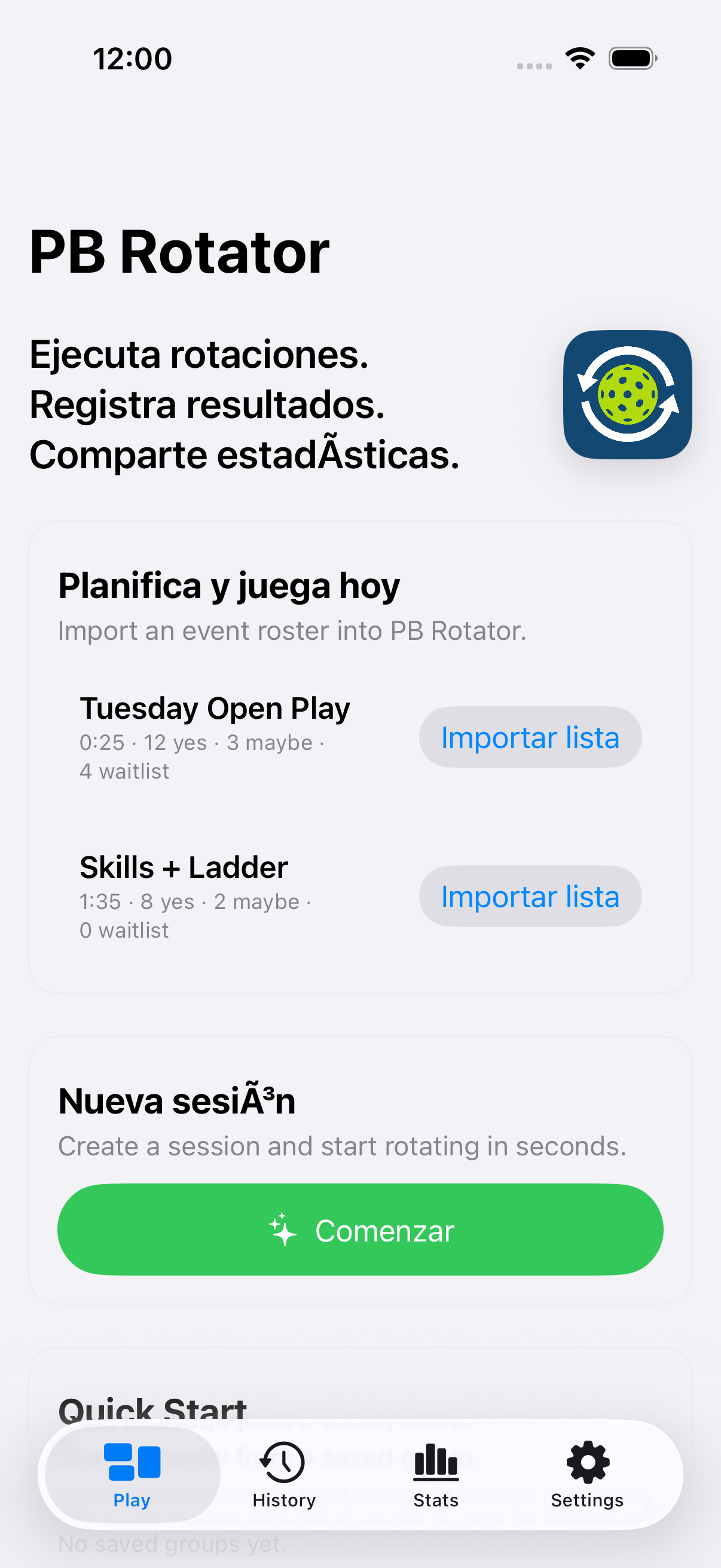
Task: Import the Skills + Ladder roster
Action: [529, 896]
